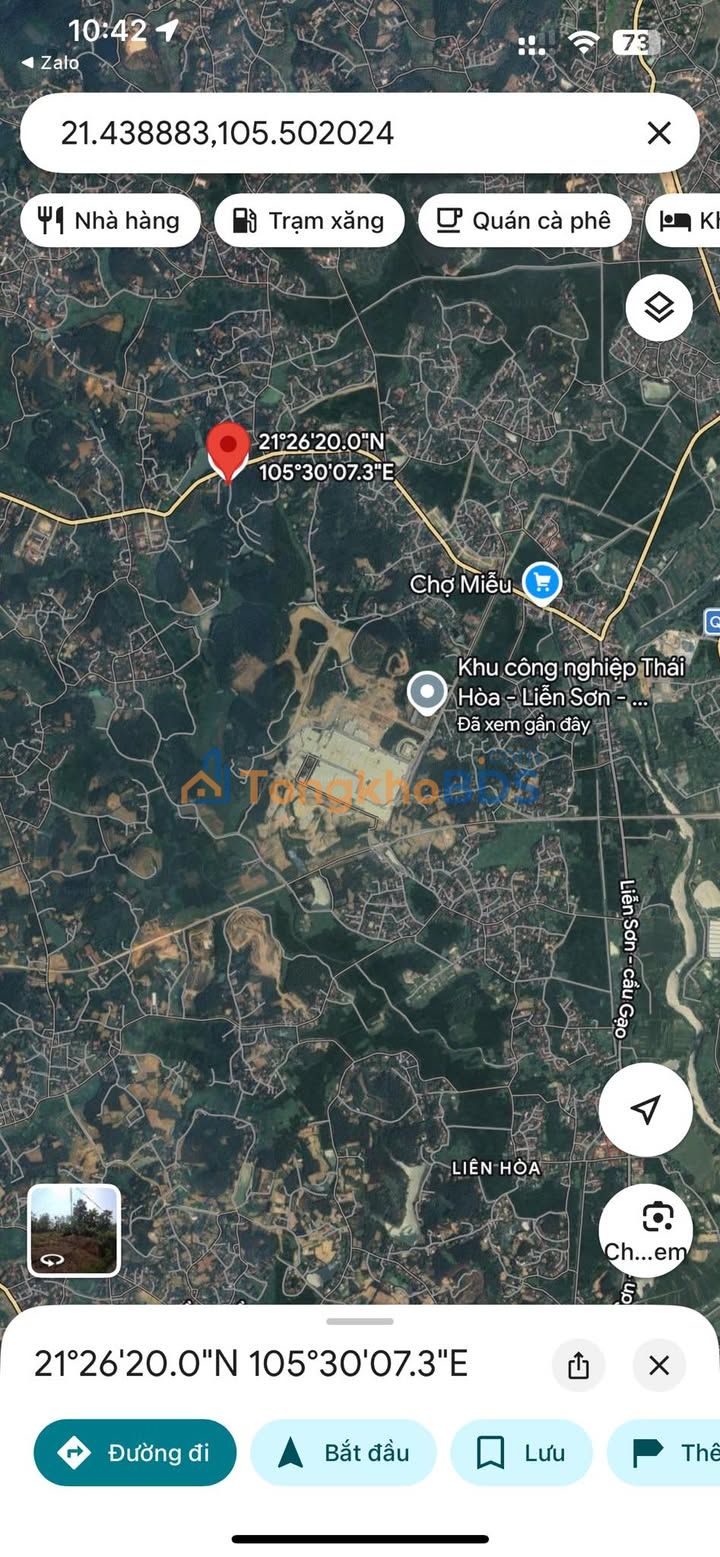The image size is (720, 1557).
Task: Select the Nhà hàng chip
Action: point(109,220)
